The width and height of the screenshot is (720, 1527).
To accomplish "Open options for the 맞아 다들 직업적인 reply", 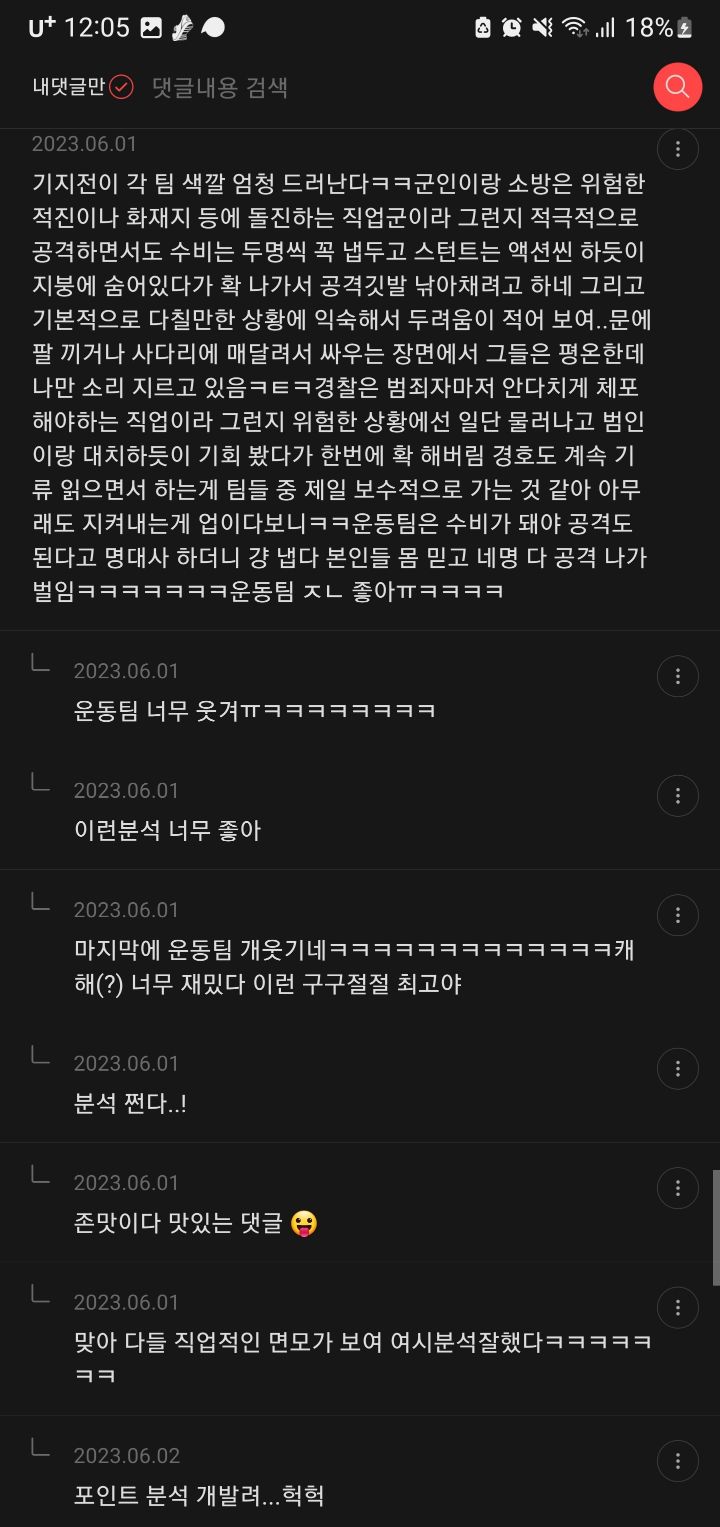I will (x=677, y=1307).
